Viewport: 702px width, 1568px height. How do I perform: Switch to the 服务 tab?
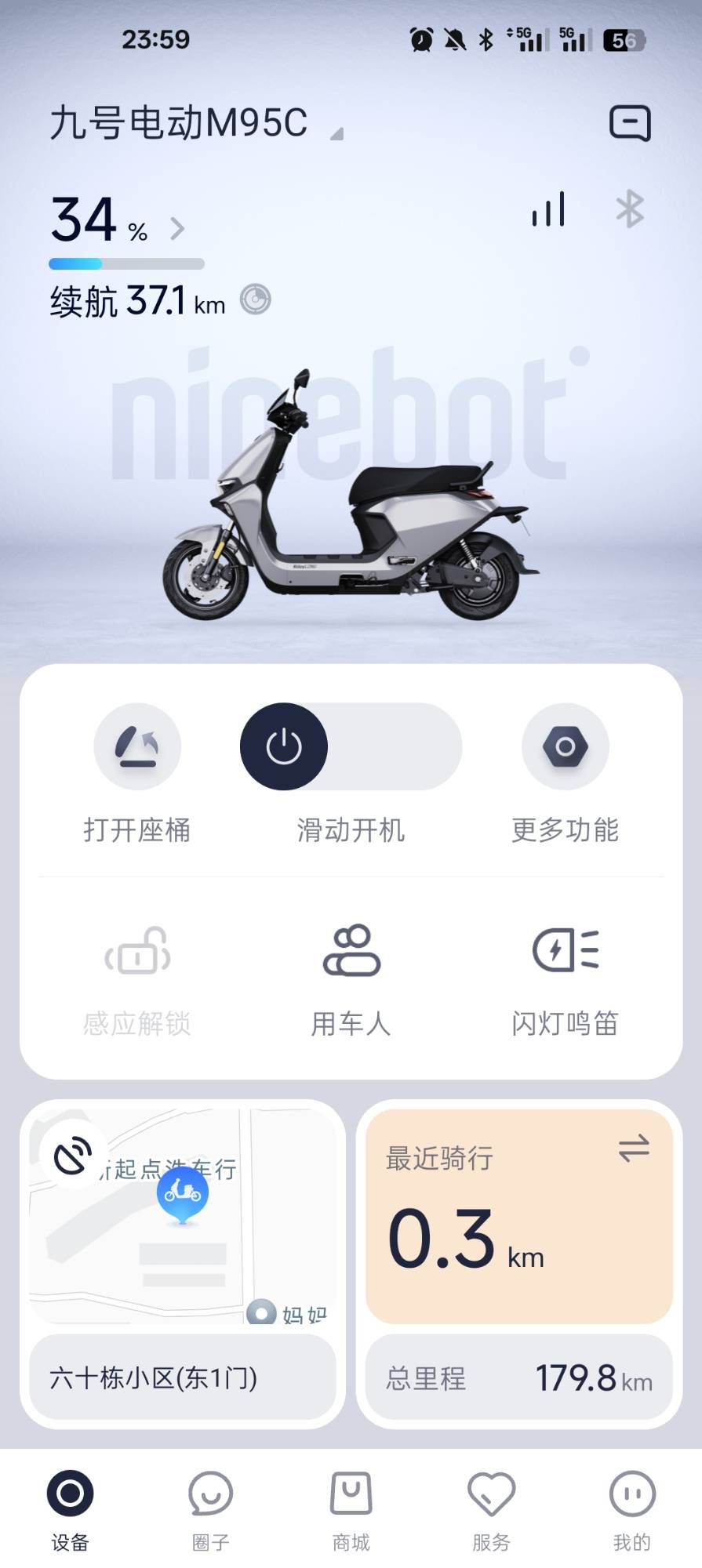tap(491, 1511)
